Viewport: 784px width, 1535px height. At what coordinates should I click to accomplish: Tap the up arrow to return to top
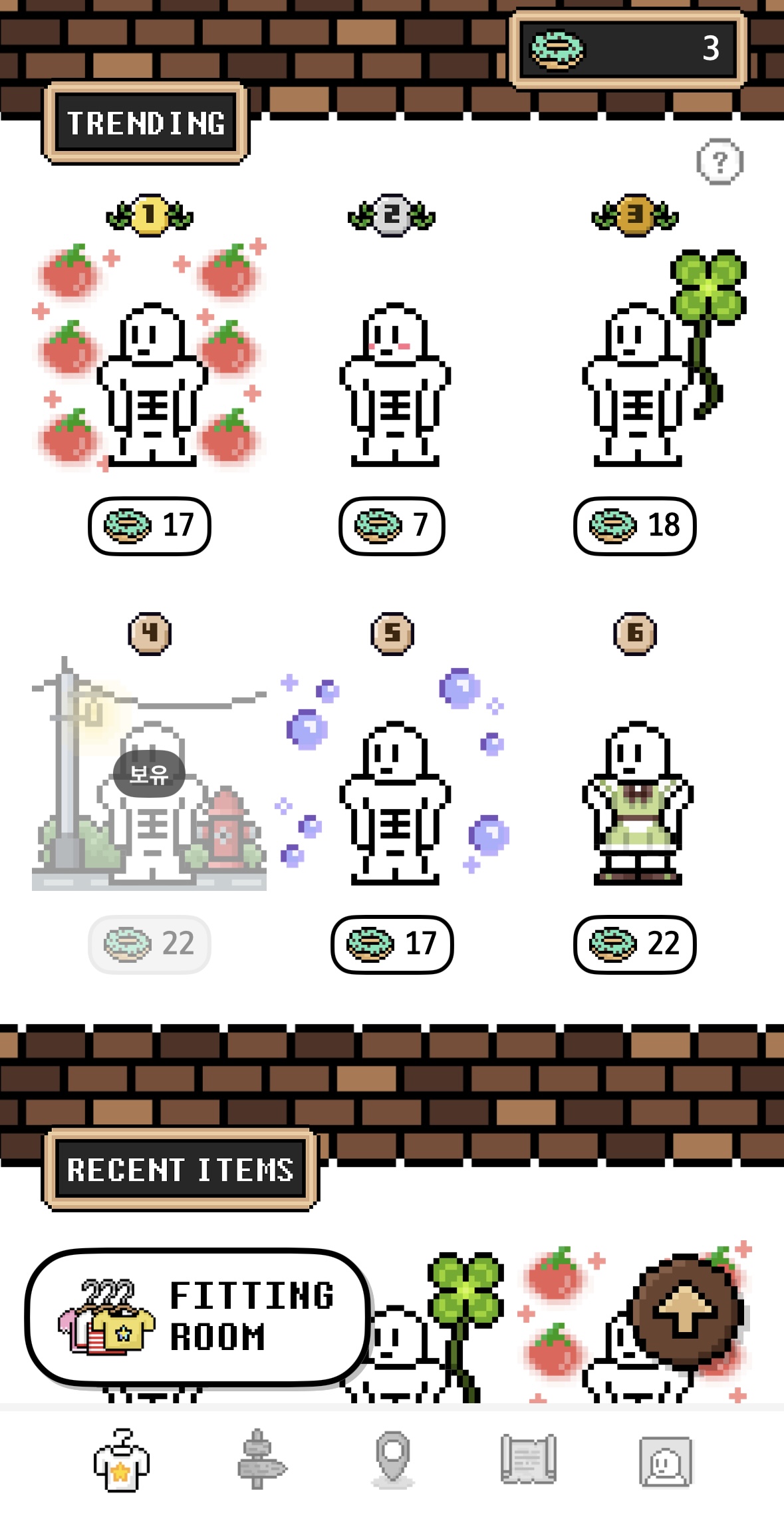coord(686,1310)
